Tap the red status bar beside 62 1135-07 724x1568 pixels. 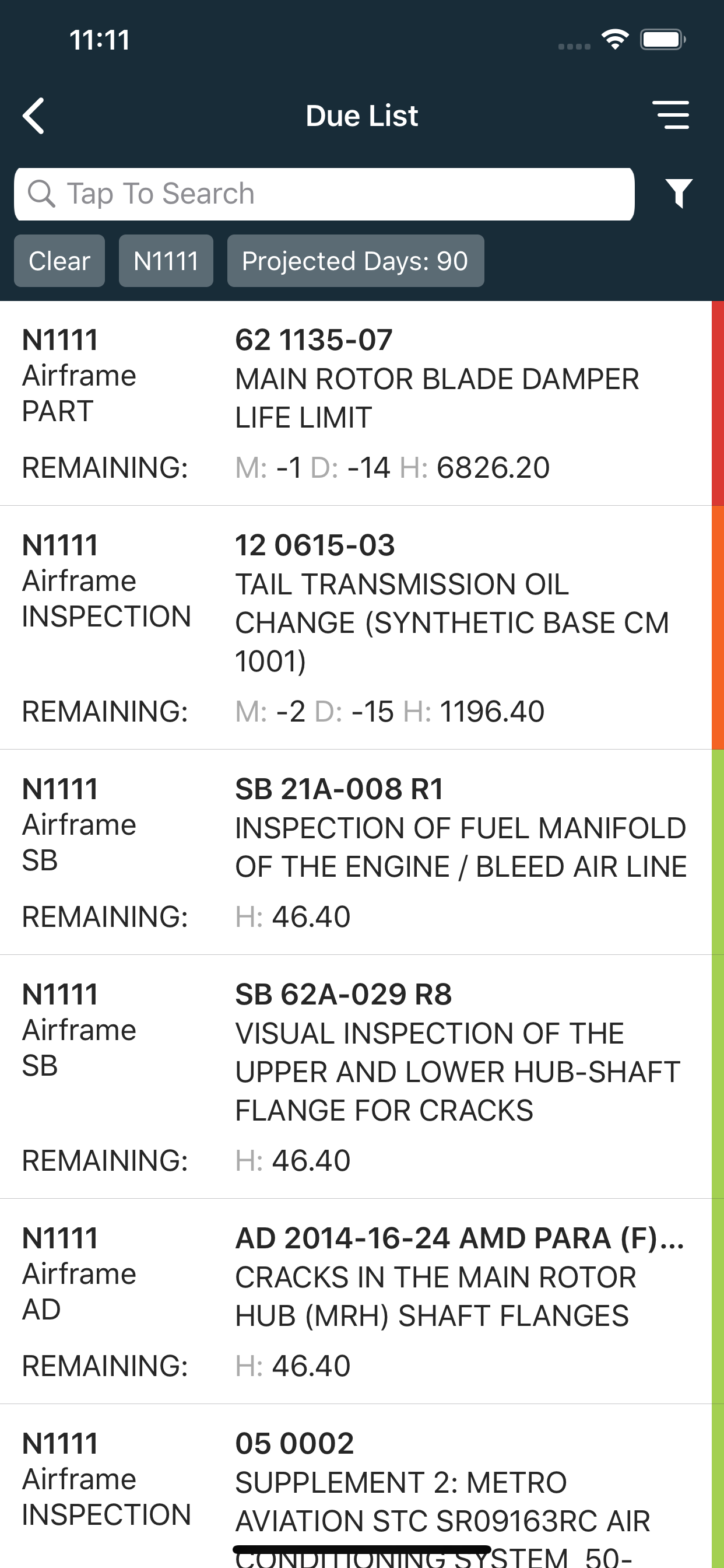[x=716, y=402]
